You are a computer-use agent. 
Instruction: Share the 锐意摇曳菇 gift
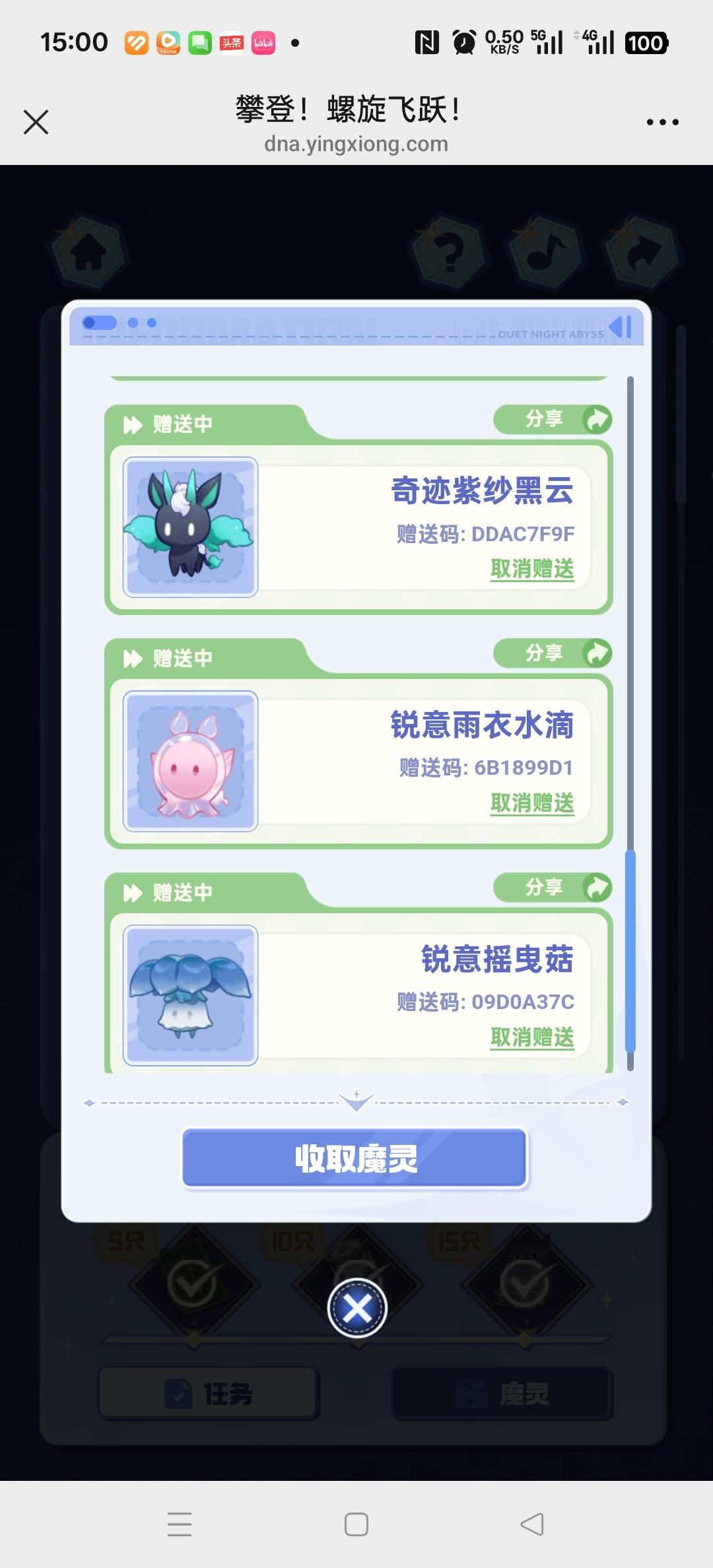click(553, 888)
